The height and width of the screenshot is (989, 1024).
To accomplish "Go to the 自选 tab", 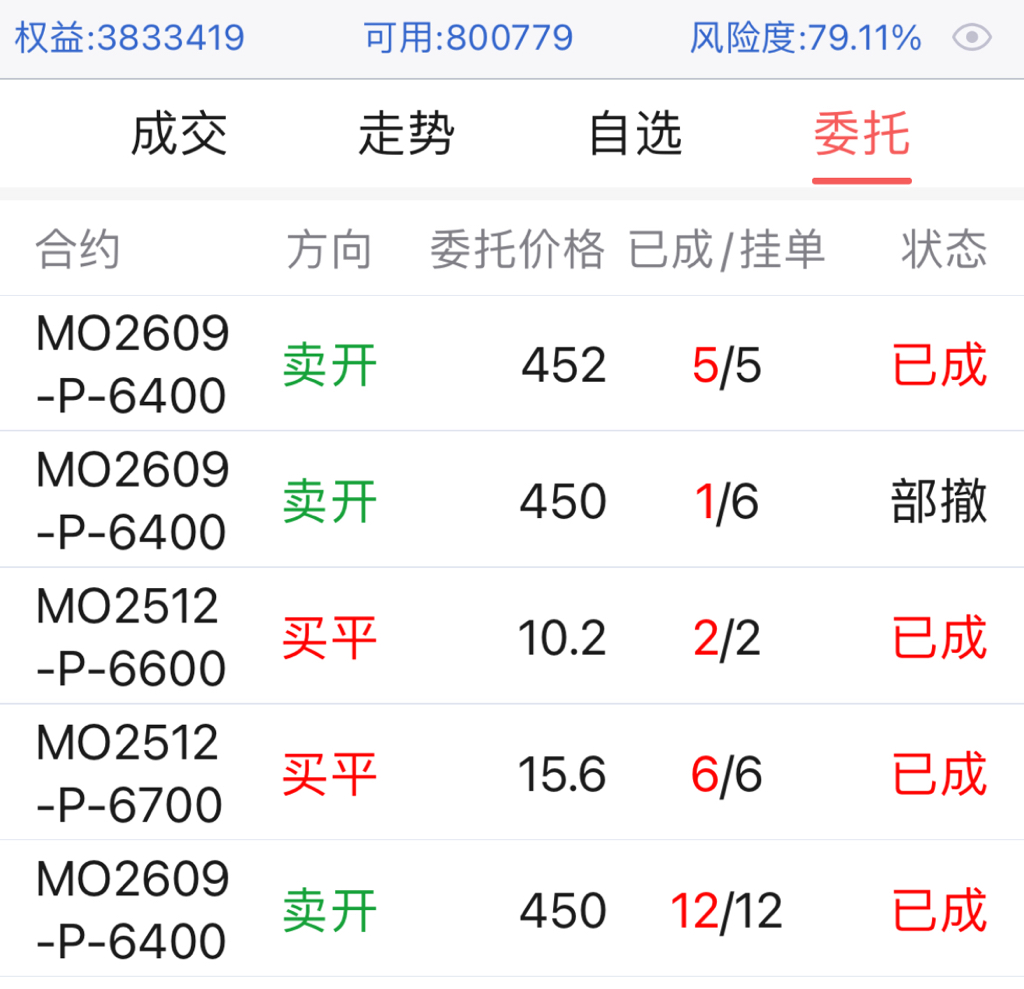I will pos(635,135).
